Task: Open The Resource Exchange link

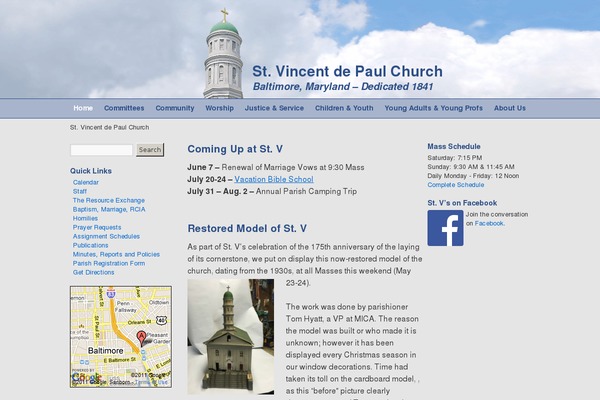Action: point(108,200)
